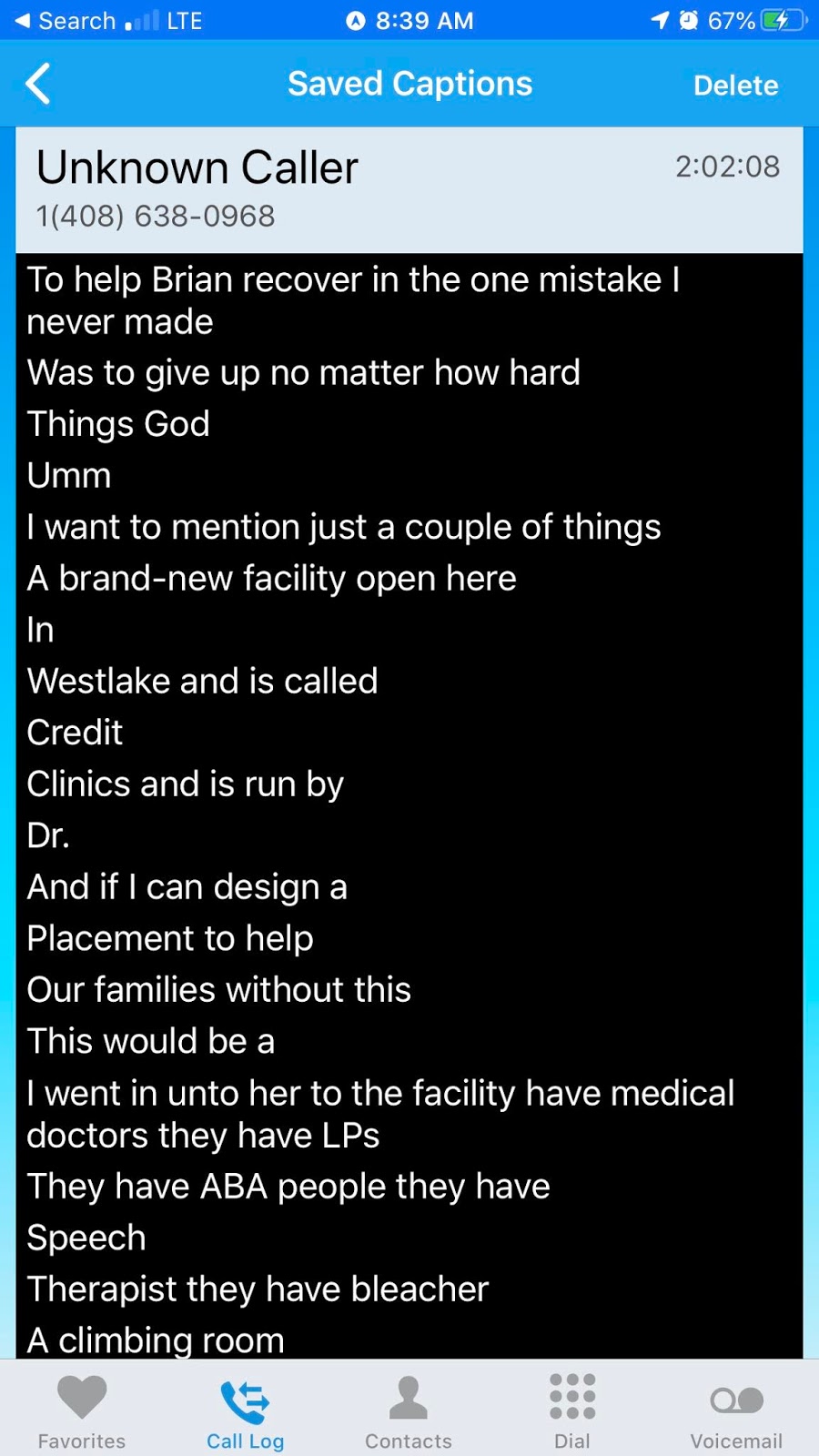Switch to the Contacts tab

(x=409, y=1410)
